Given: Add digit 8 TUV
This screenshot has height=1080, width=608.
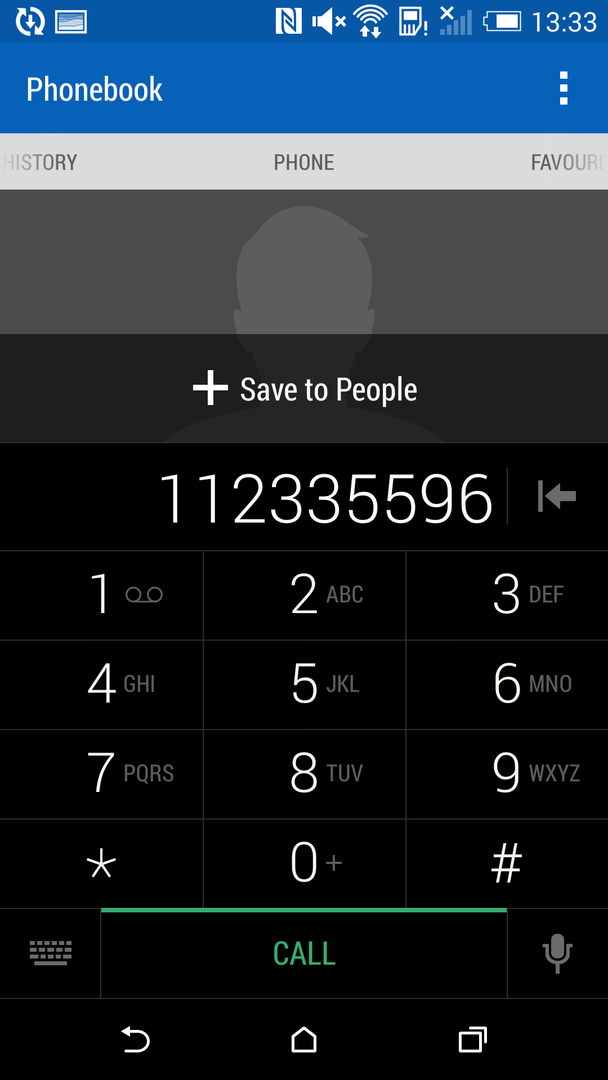Looking at the screenshot, I should click(304, 773).
